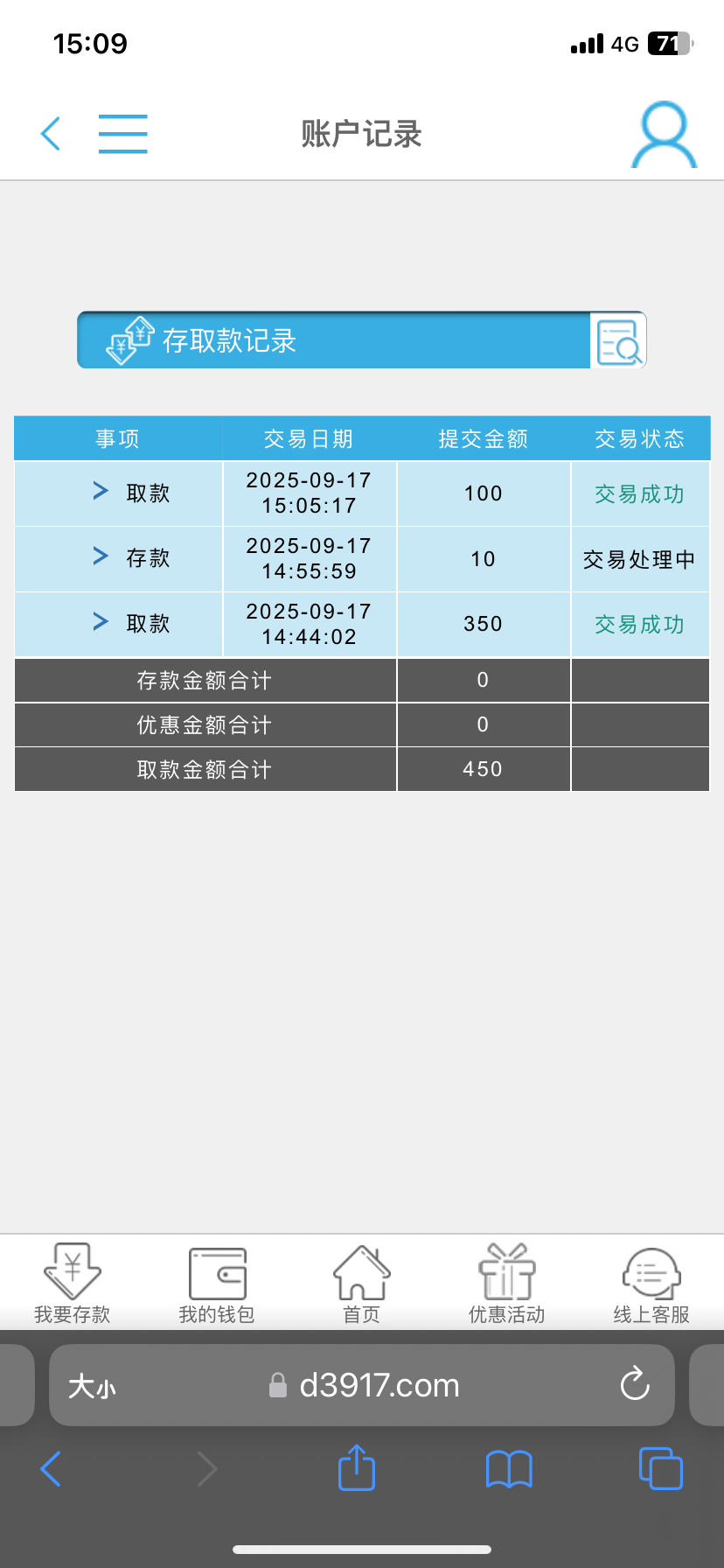
Task: Show open Safari tabs
Action: coord(660,1468)
